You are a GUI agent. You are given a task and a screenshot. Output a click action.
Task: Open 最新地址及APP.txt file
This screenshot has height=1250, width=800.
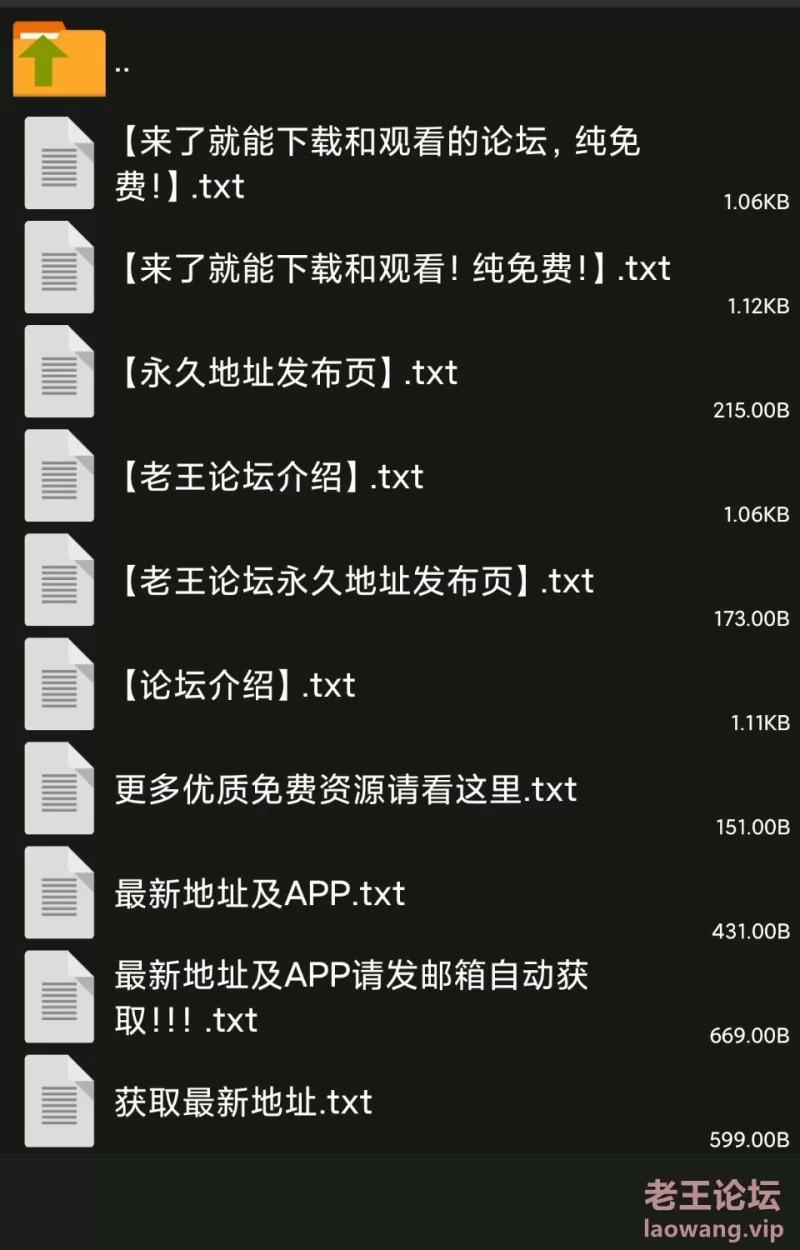[260, 893]
